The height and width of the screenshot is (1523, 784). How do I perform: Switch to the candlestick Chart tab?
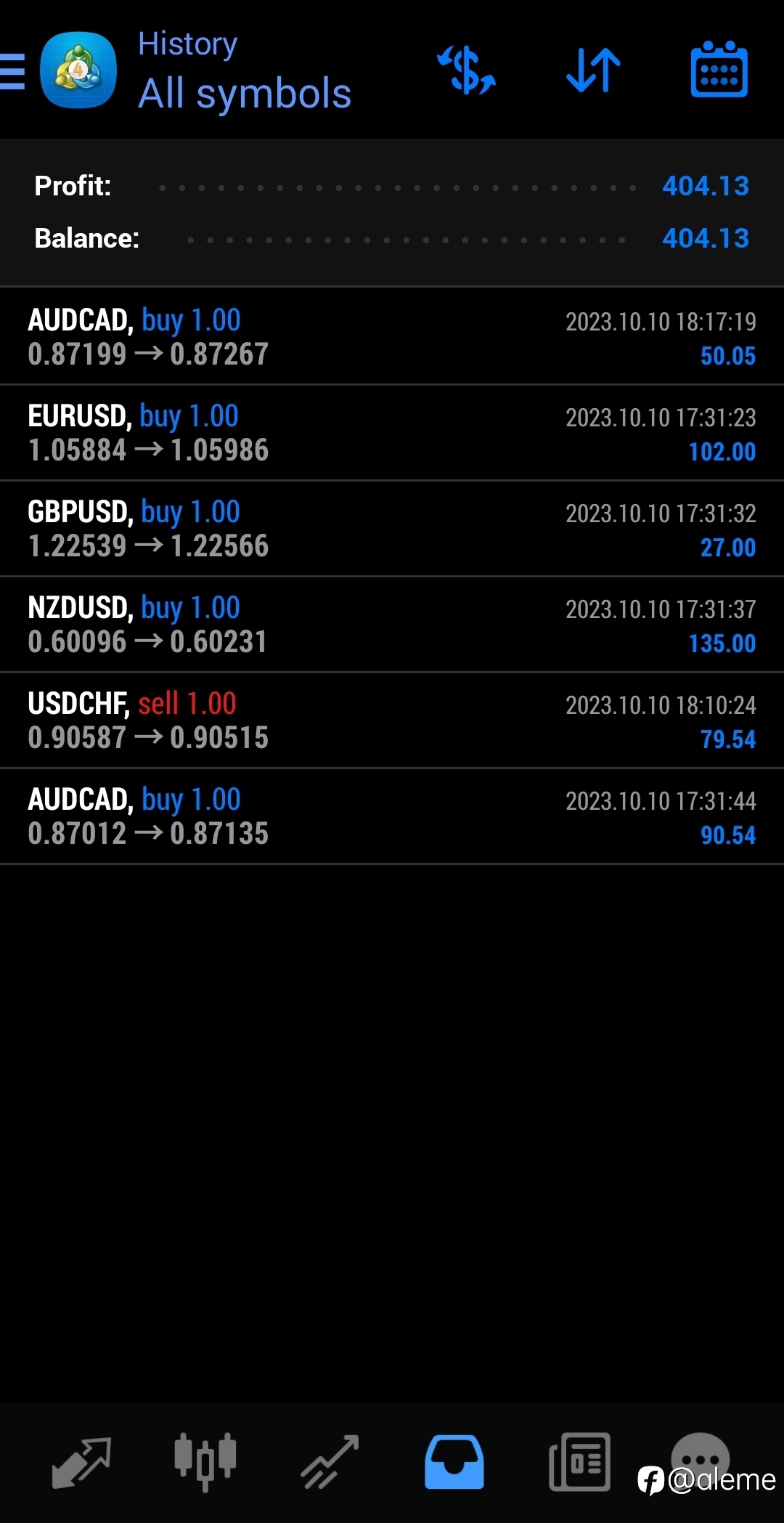[205, 1462]
